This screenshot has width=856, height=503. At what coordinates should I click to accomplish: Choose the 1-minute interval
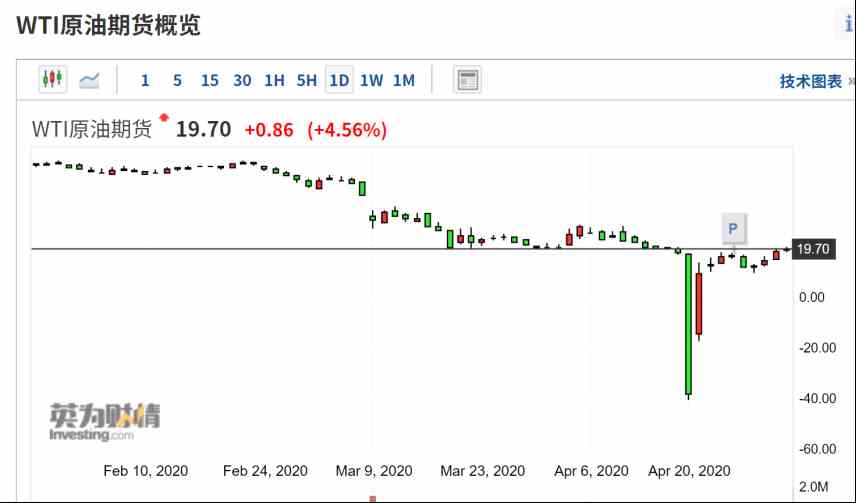145,80
